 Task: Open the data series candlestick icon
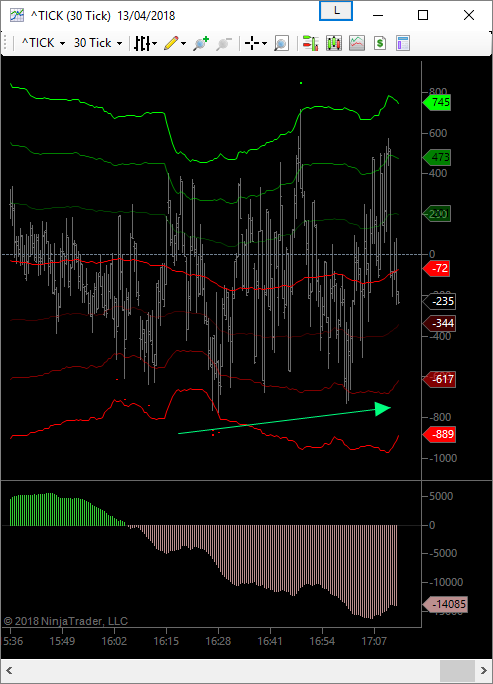(x=334, y=43)
